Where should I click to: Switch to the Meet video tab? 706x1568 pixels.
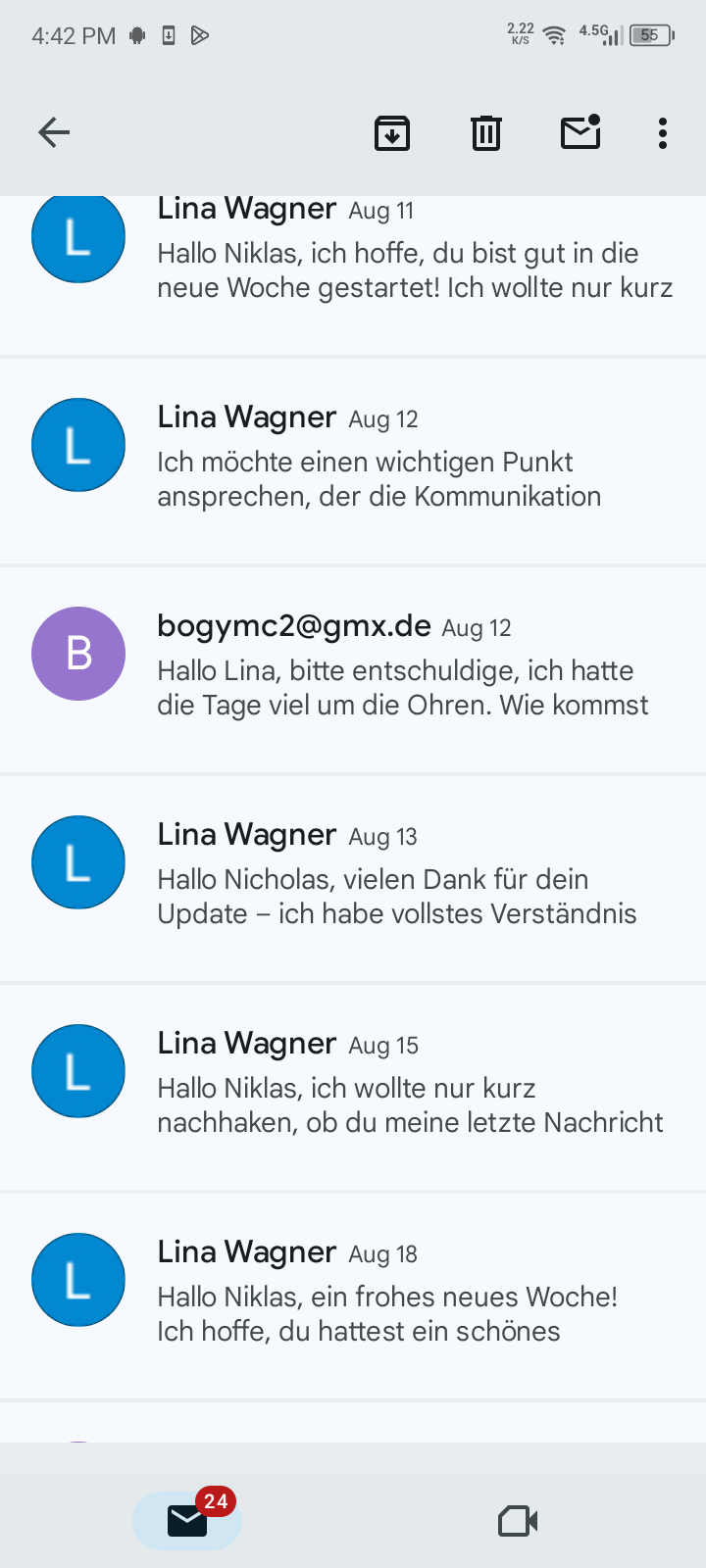[x=518, y=1521]
